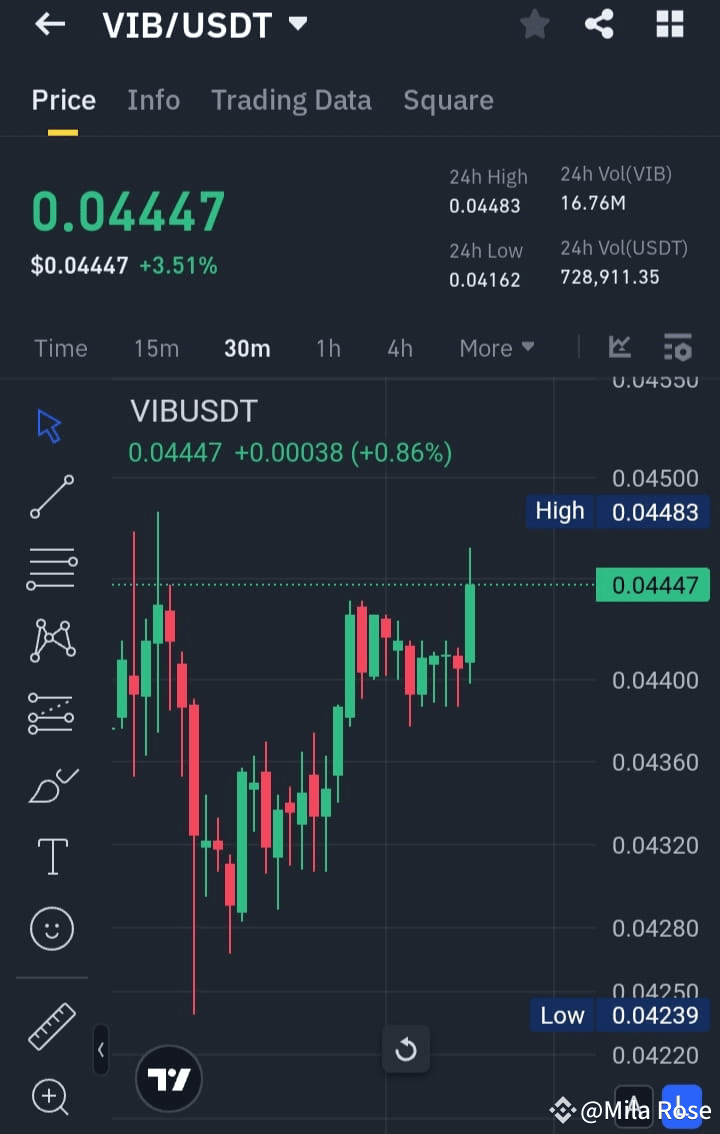Viewport: 720px width, 1134px height.
Task: Open the emoji sticker tool
Action: pyautogui.click(x=48, y=928)
